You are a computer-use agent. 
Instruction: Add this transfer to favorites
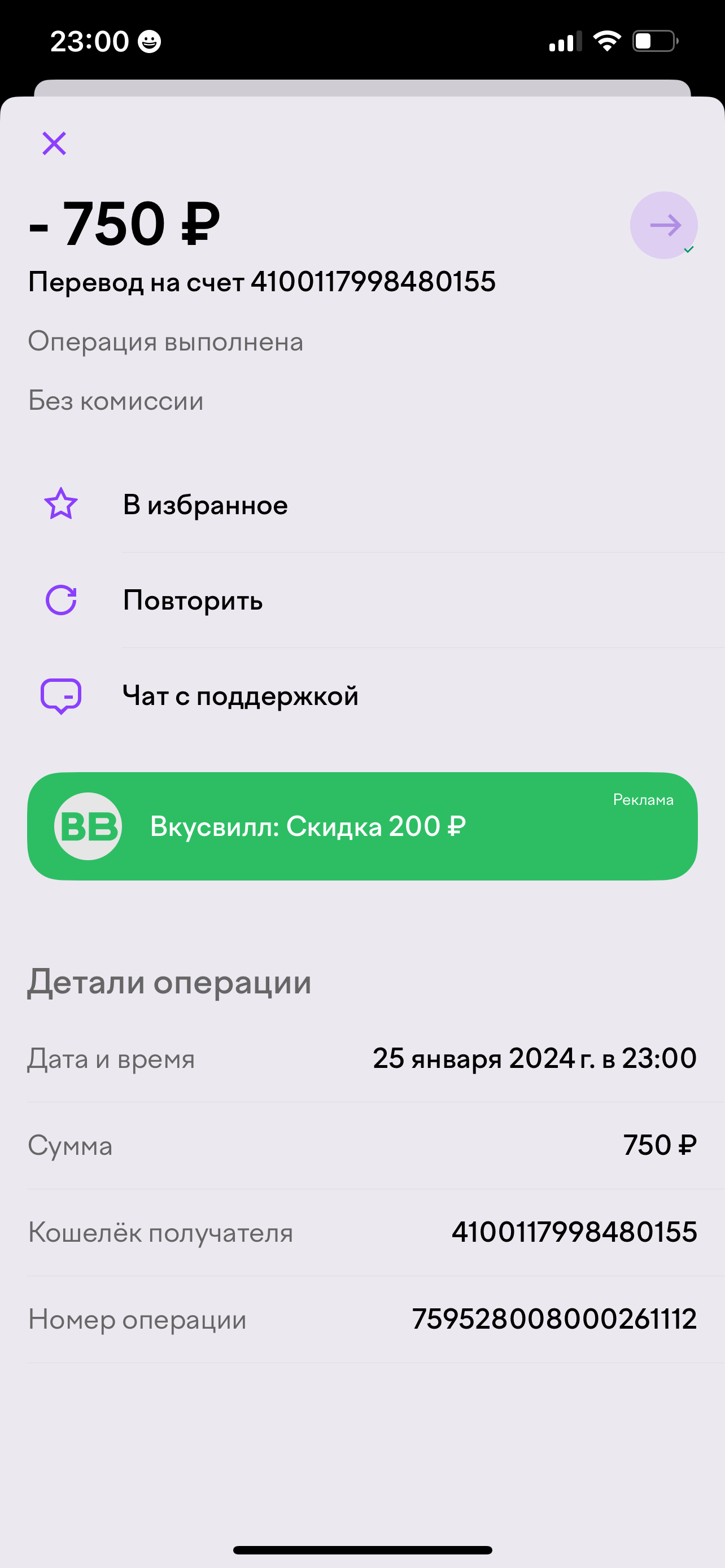[362, 505]
